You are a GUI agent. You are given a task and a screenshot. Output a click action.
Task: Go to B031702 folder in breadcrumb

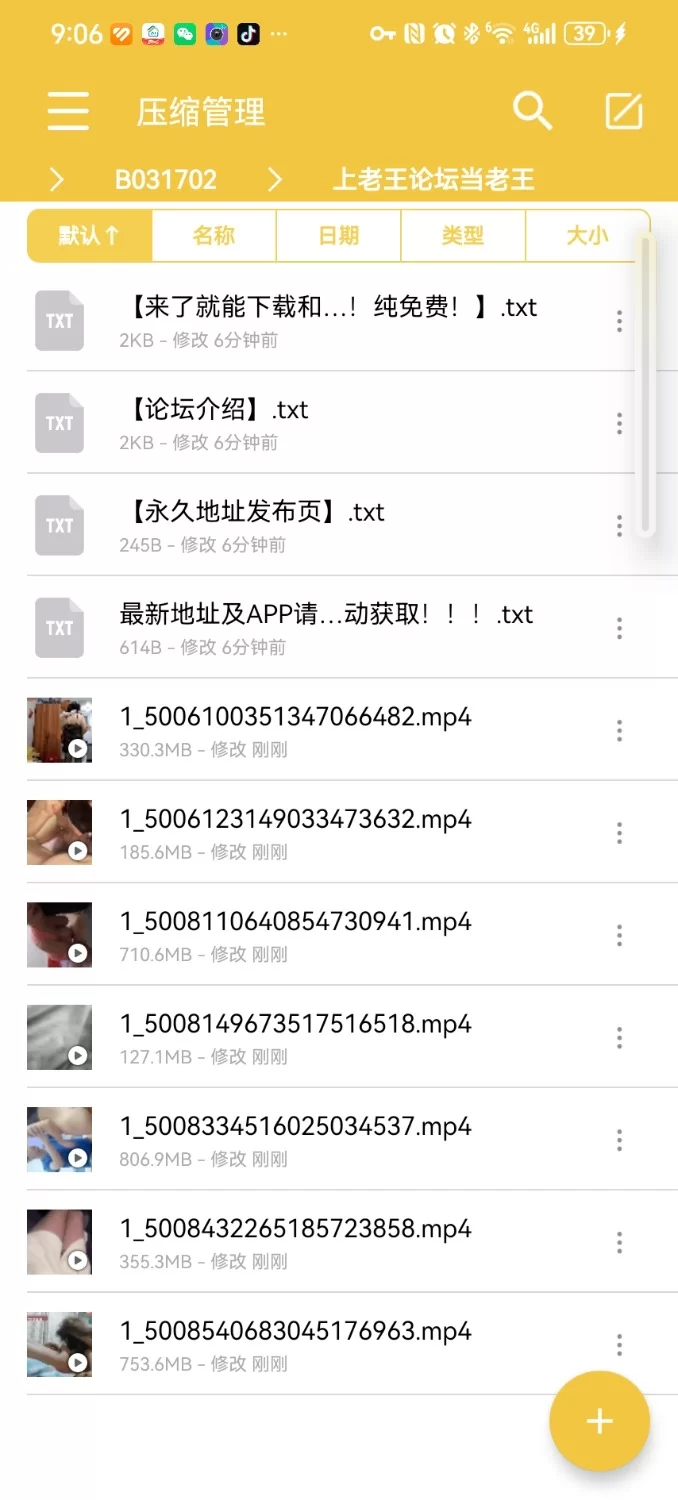[166, 180]
